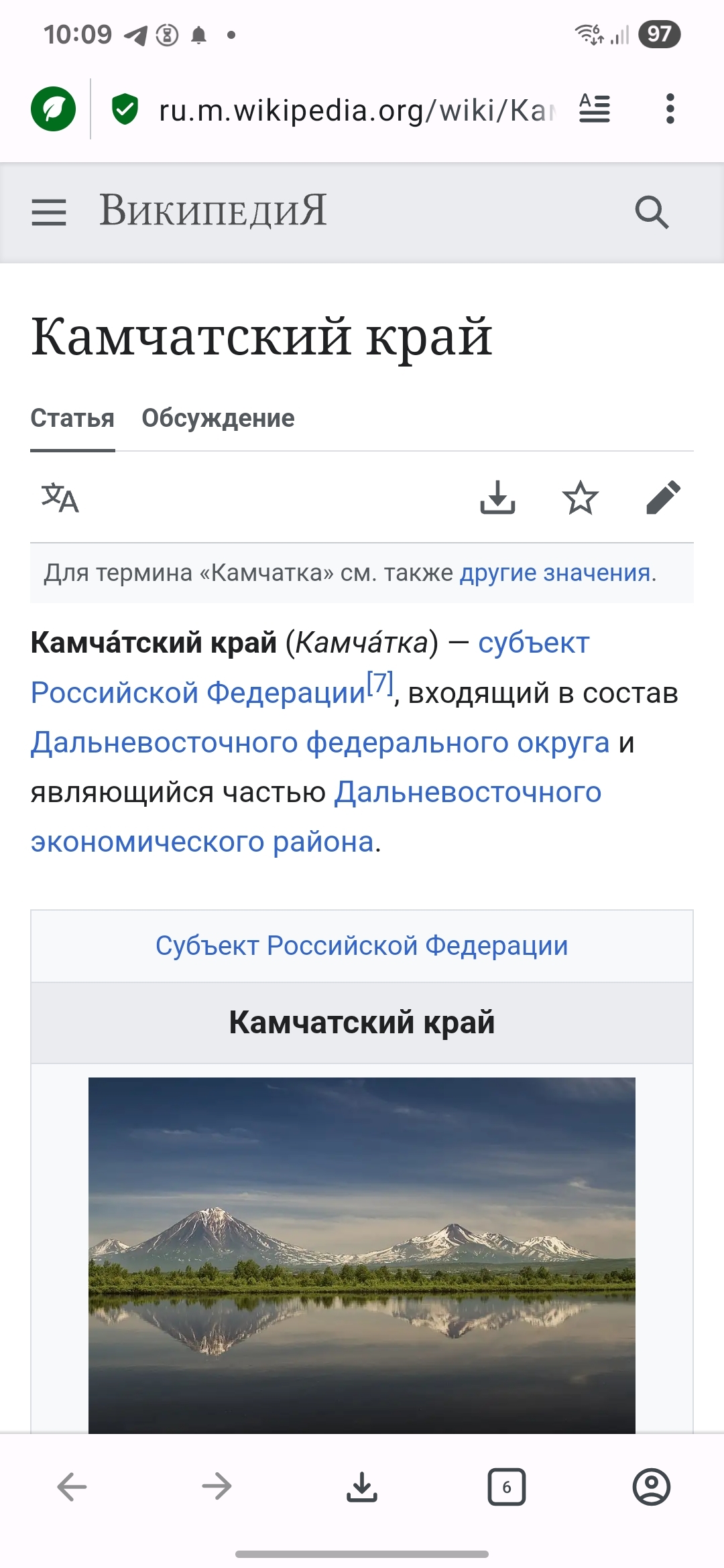Open the Kamchatka volcano photo
This screenshot has width=724, height=1568.
point(362,1255)
